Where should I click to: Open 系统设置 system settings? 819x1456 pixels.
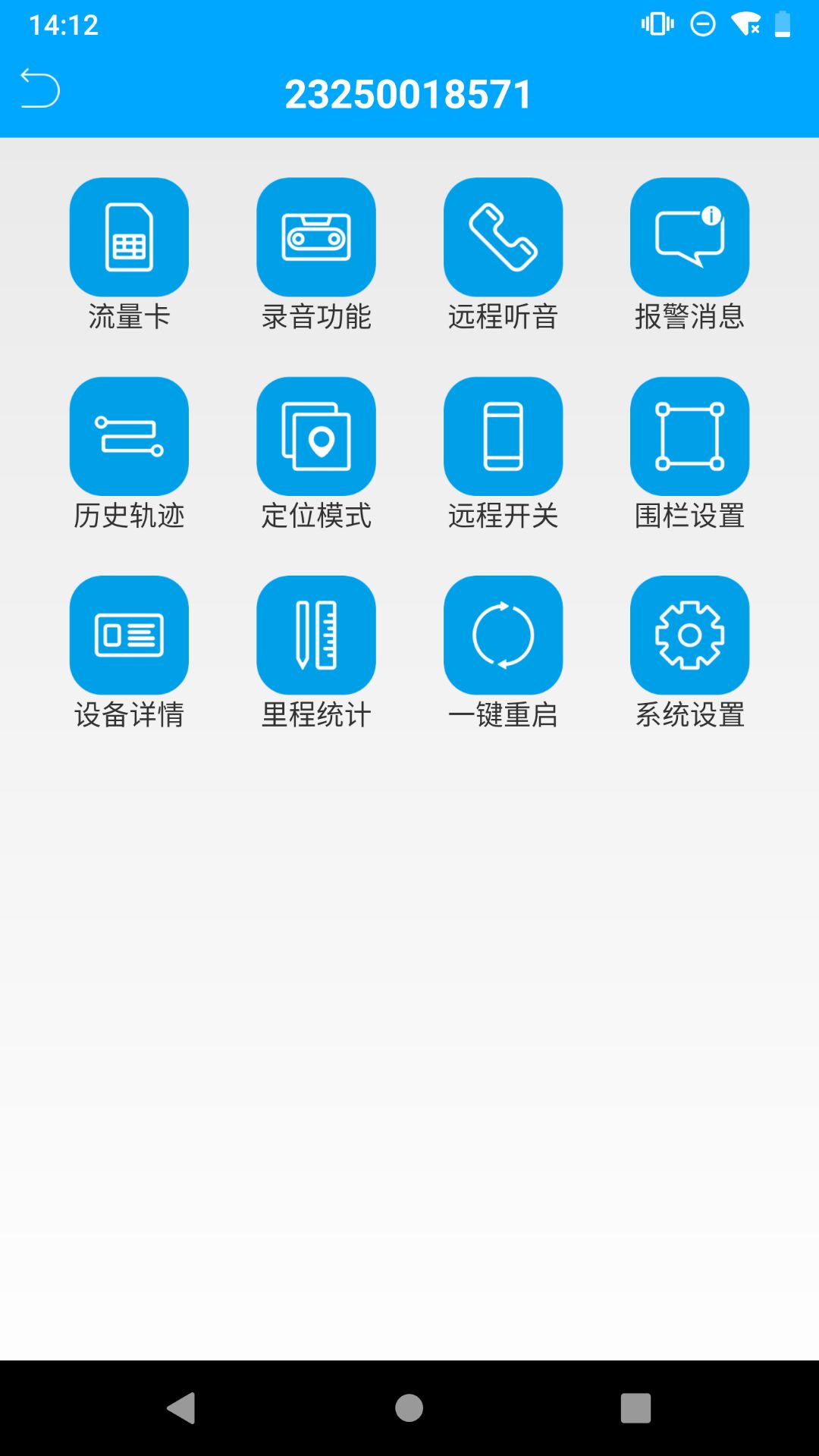pyautogui.click(x=689, y=635)
